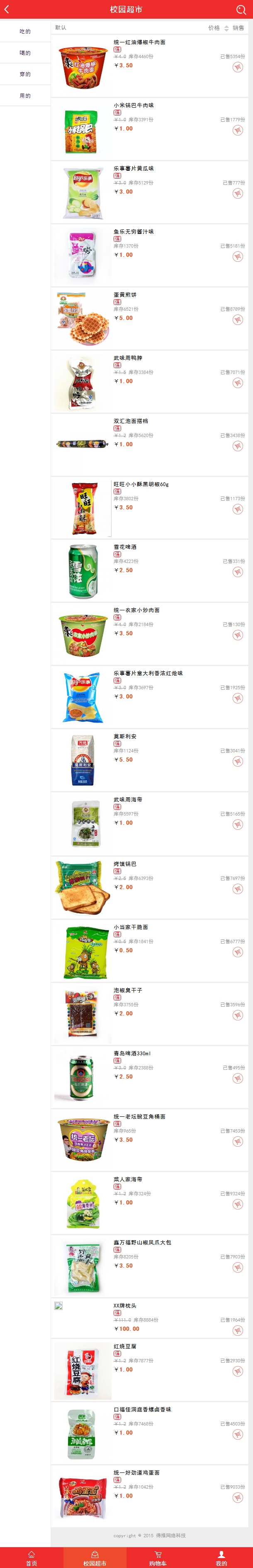Open the 雪花啤酒 product
This screenshot has width=253, height=1568.
pos(125,547)
